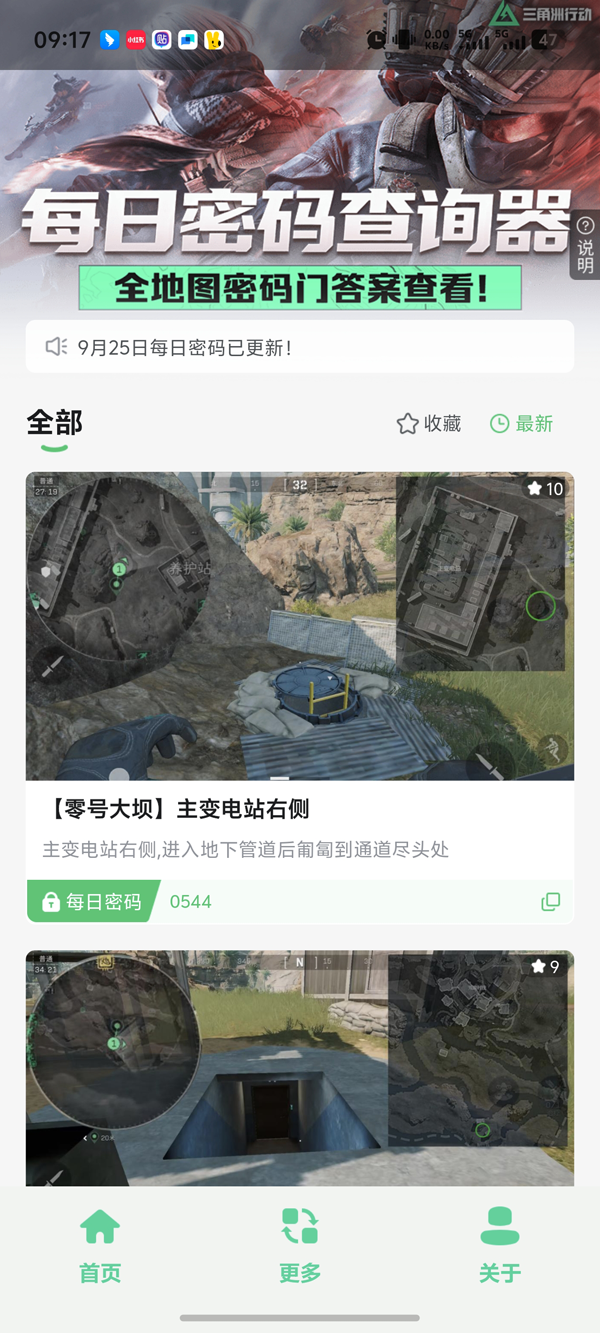
Task: Favorite the card with star count 9
Action: pos(545,967)
